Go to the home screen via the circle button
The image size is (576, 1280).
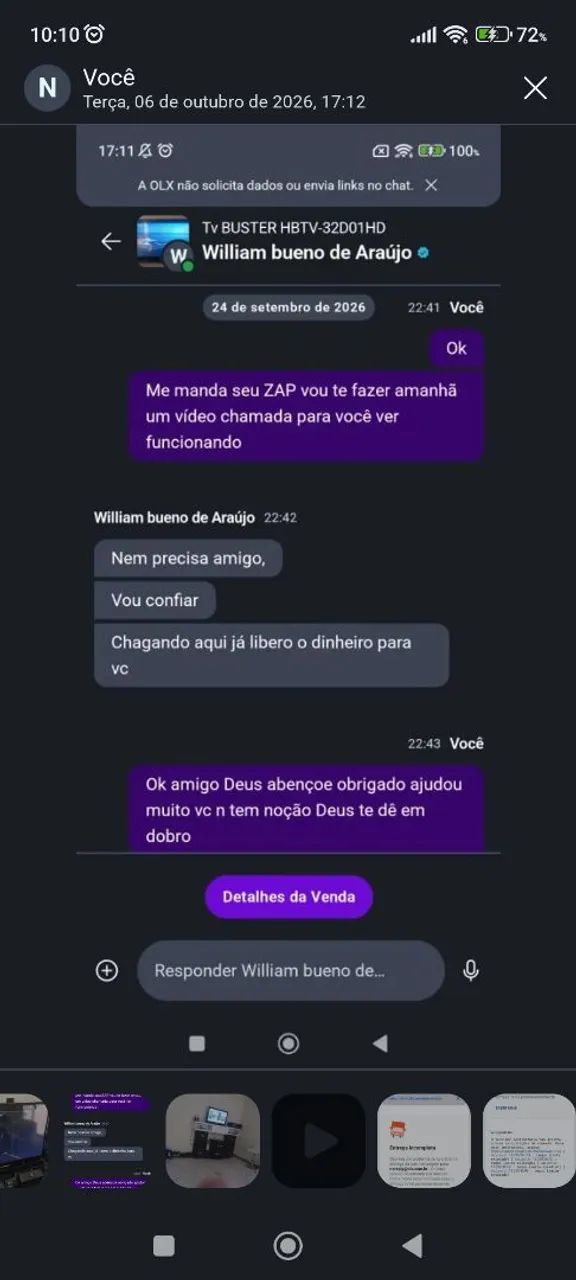(x=288, y=1245)
